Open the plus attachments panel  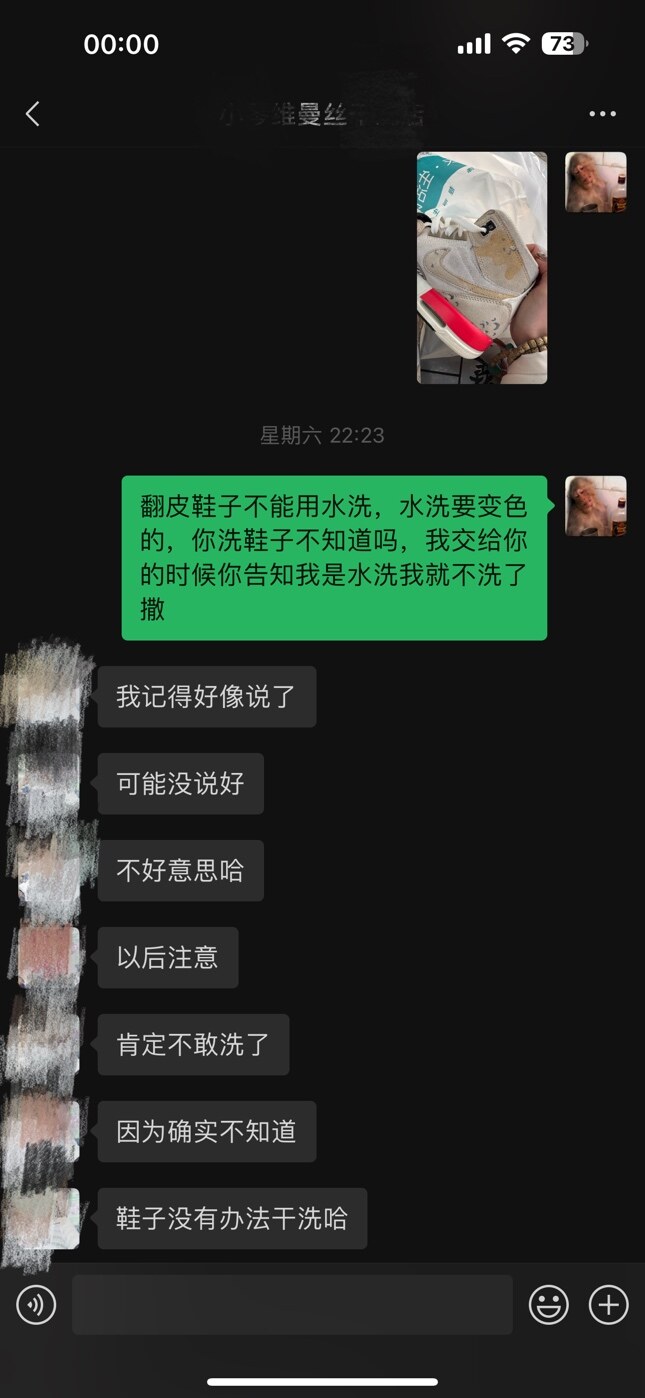608,1305
